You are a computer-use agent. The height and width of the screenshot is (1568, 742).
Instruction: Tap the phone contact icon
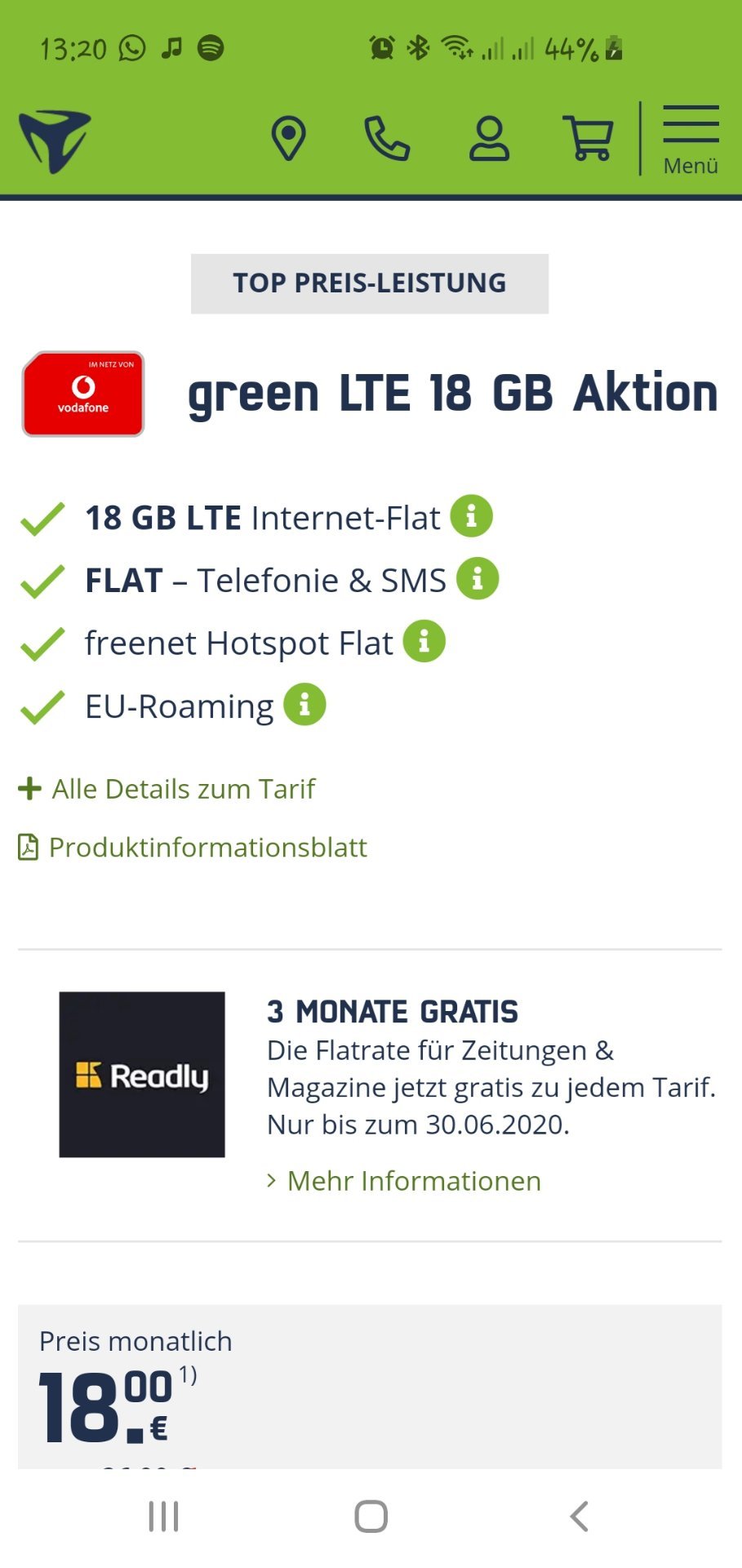point(387,138)
